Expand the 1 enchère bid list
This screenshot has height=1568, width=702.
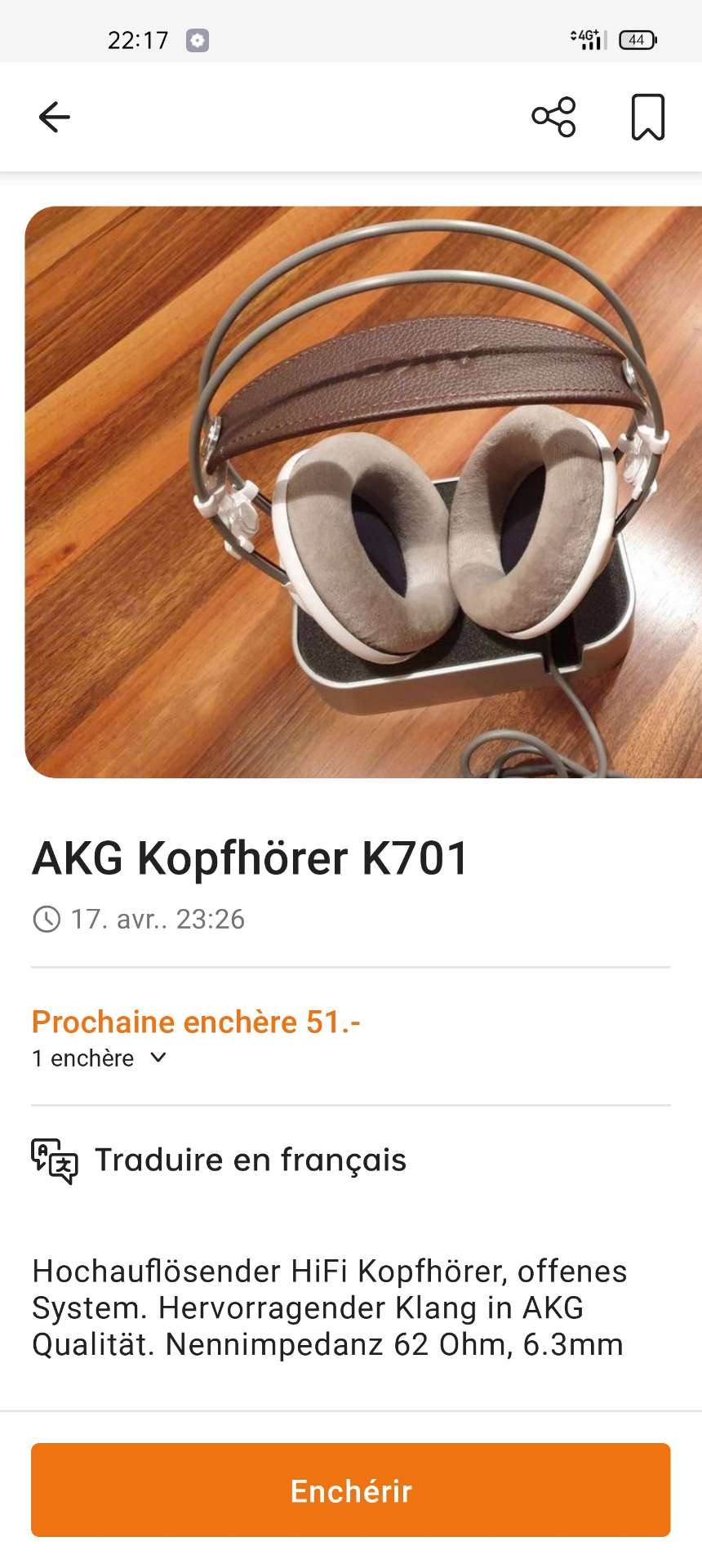100,1058
